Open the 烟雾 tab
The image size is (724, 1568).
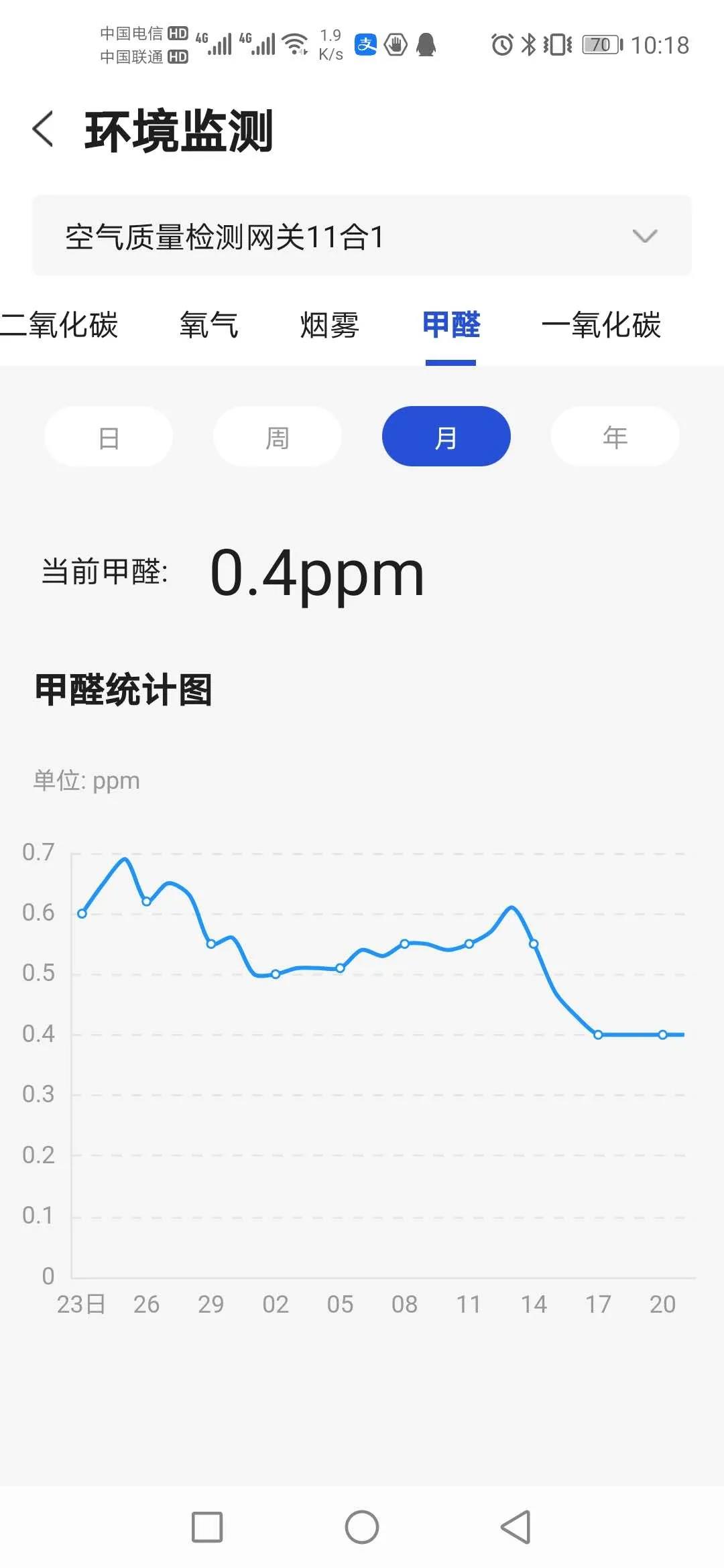[329, 326]
